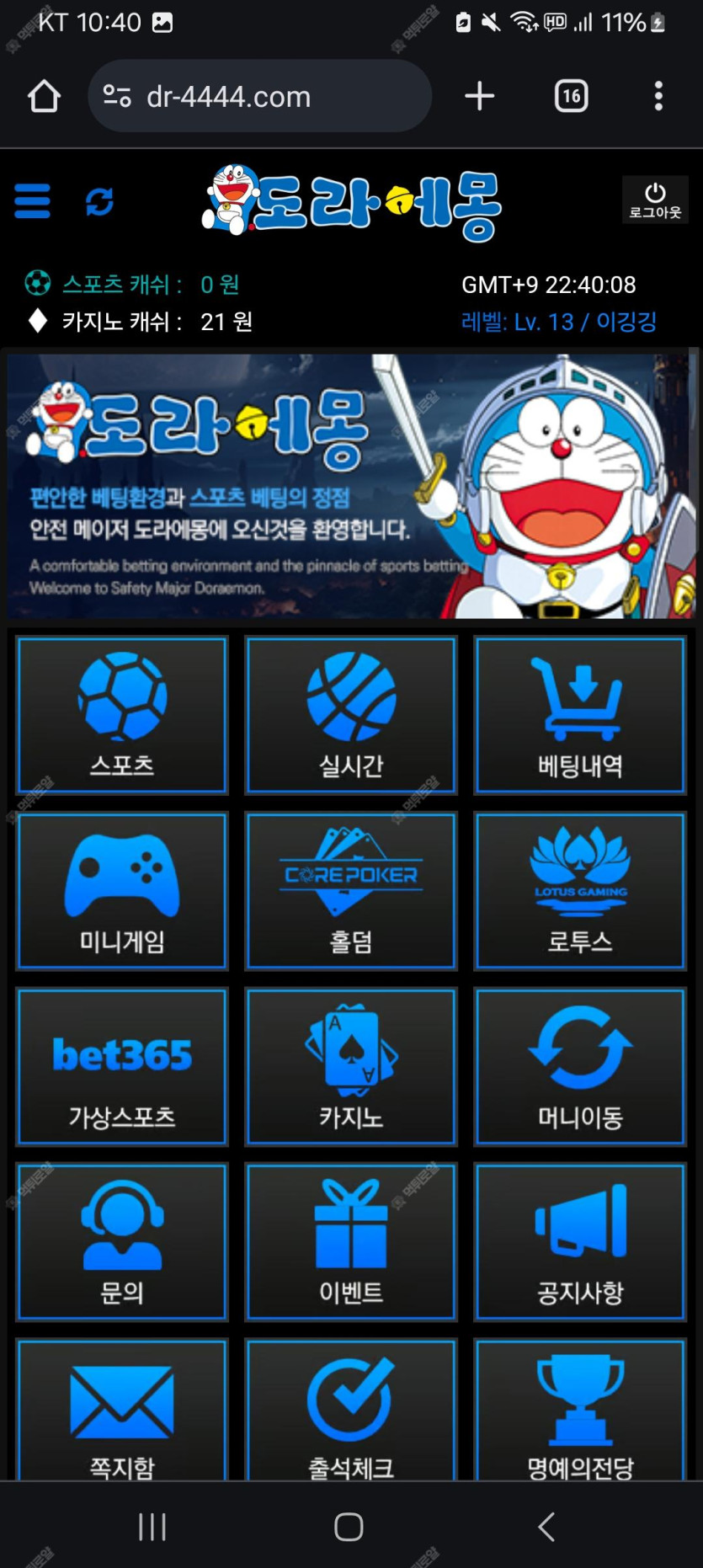This screenshot has width=703, height=1568.
Task: Tap the 로그아웃 logout button
Action: click(655, 200)
